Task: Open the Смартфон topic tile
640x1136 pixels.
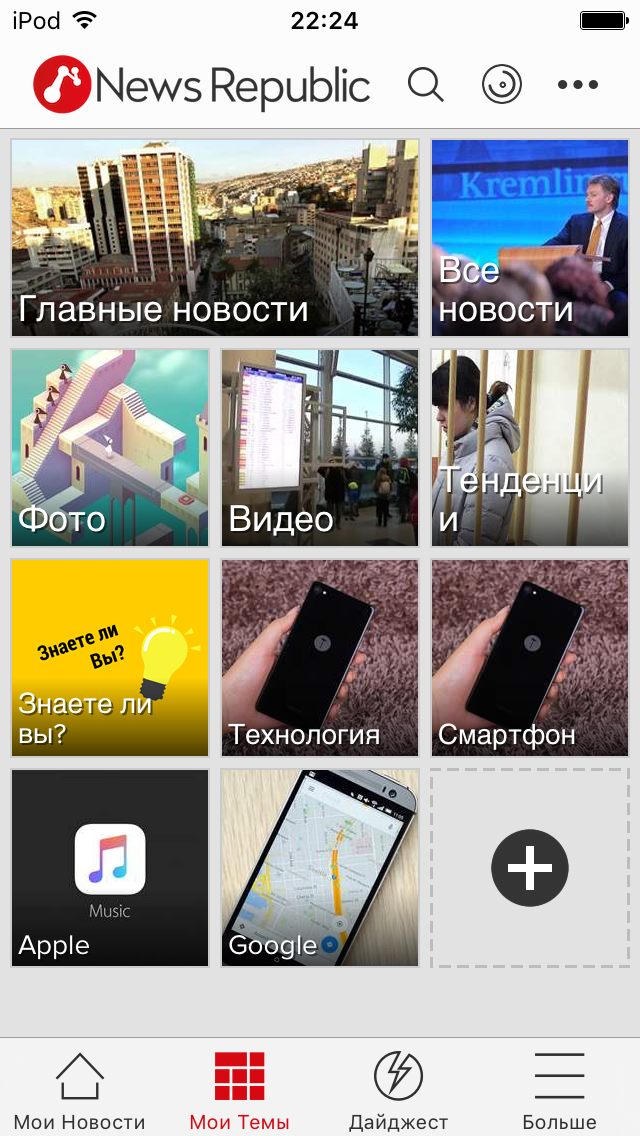Action: point(530,658)
